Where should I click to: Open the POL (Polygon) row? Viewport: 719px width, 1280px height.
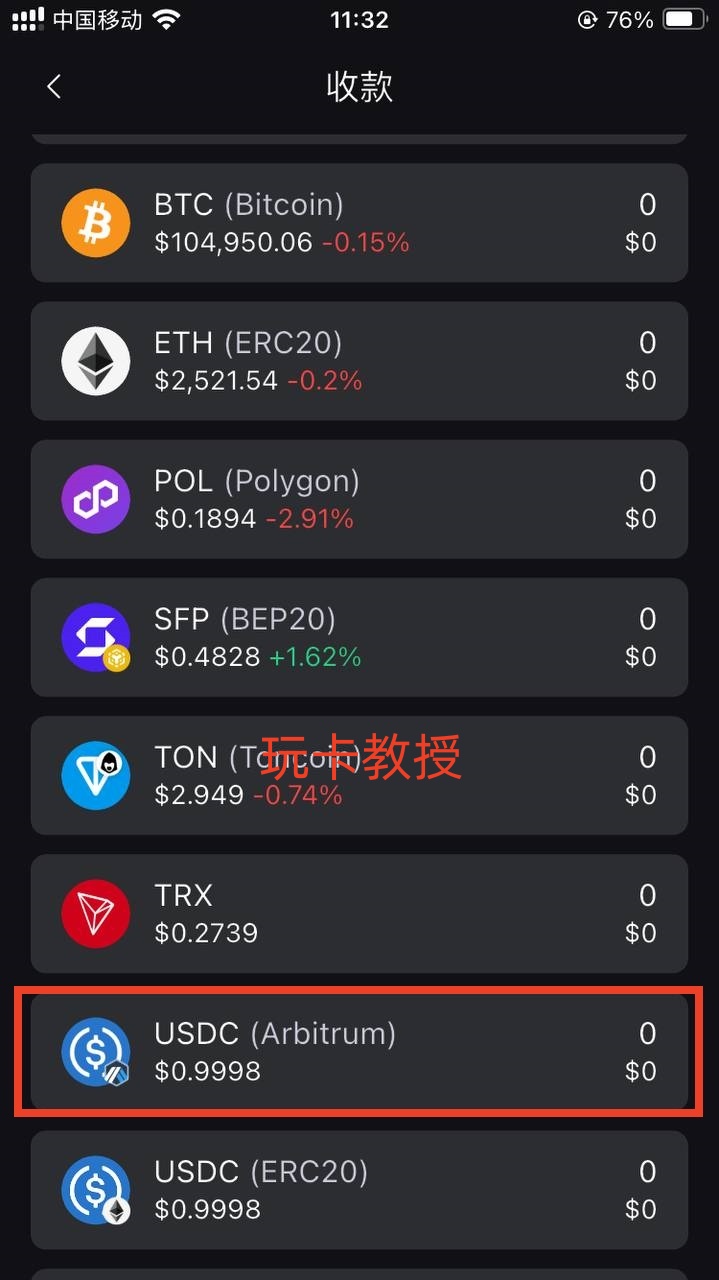359,499
